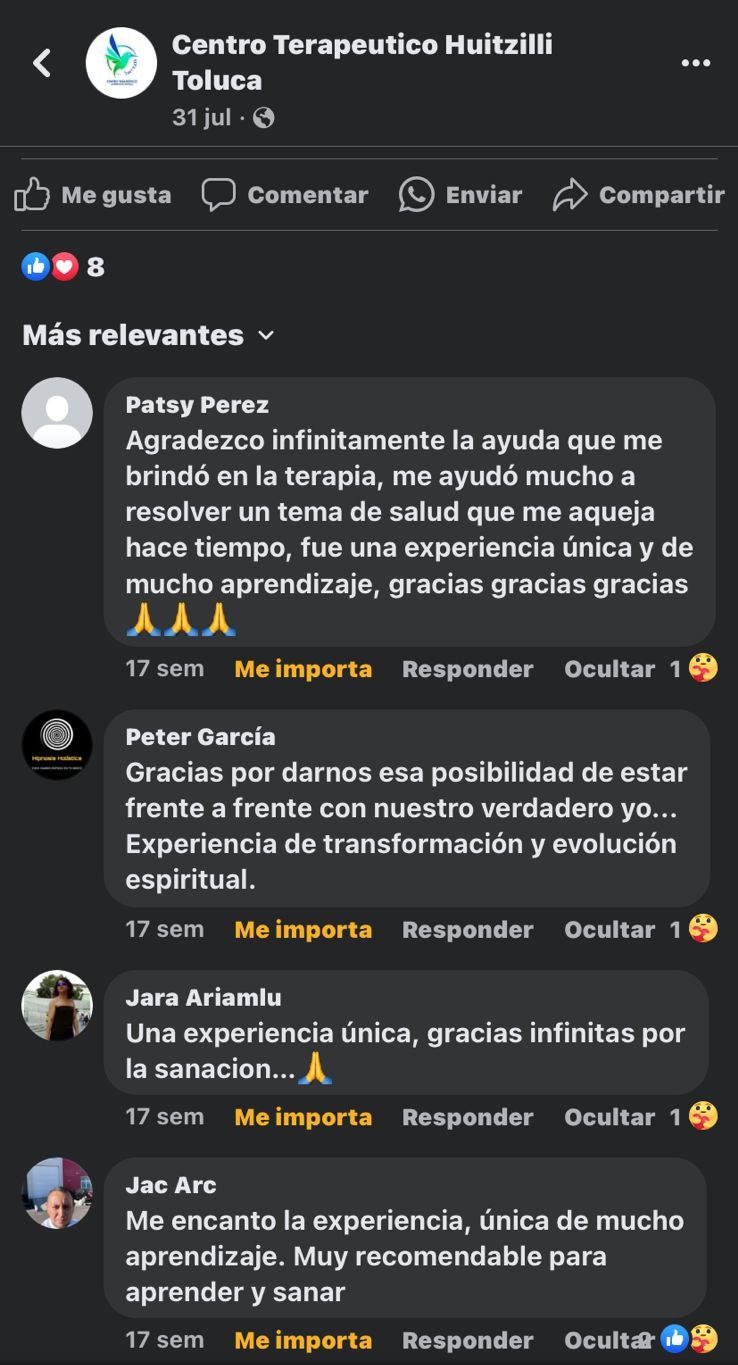View the 8 reactions on the post
Viewport: 738px width, 1365px height.
[64, 267]
